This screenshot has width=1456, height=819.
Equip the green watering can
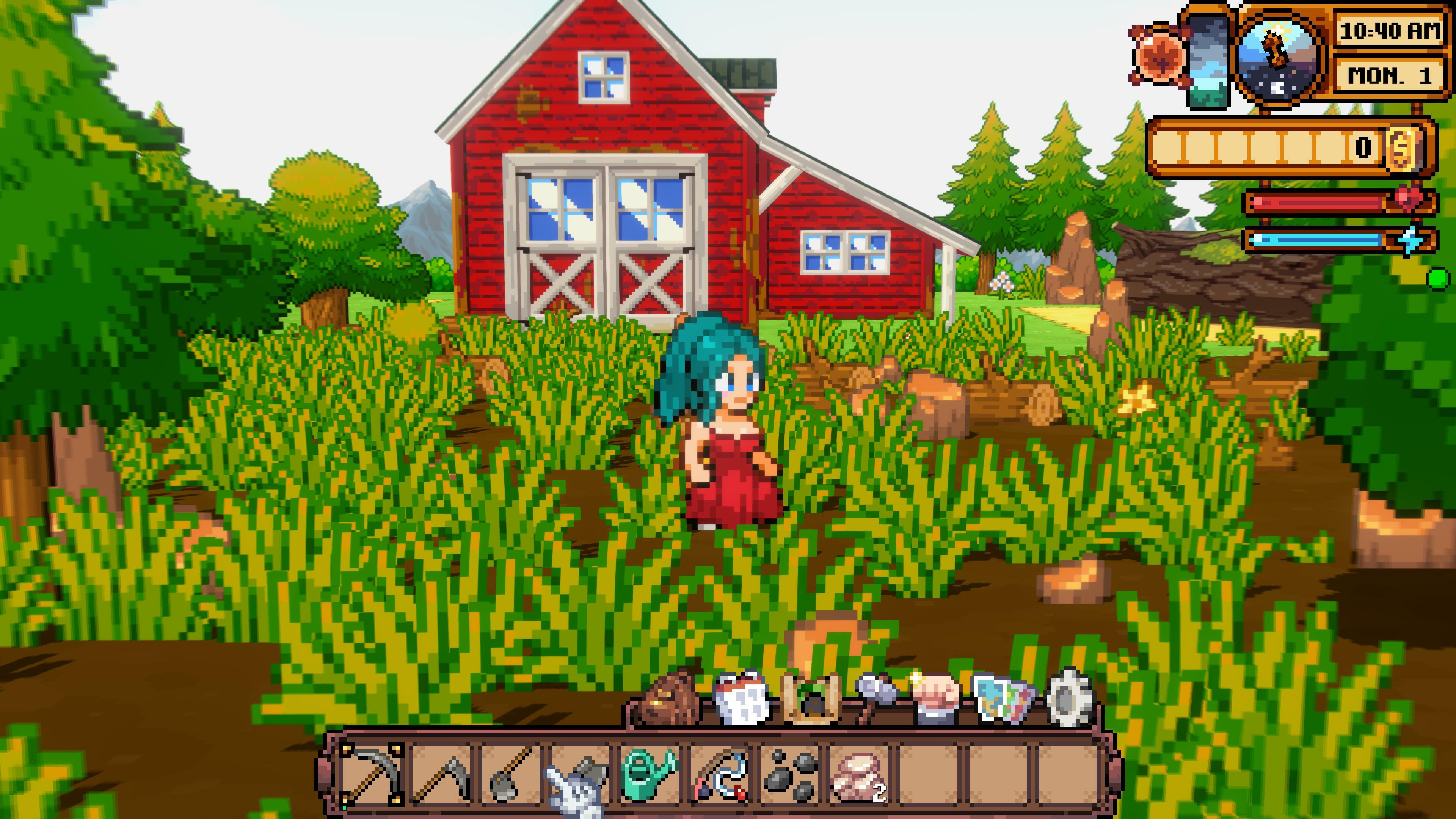(x=649, y=773)
